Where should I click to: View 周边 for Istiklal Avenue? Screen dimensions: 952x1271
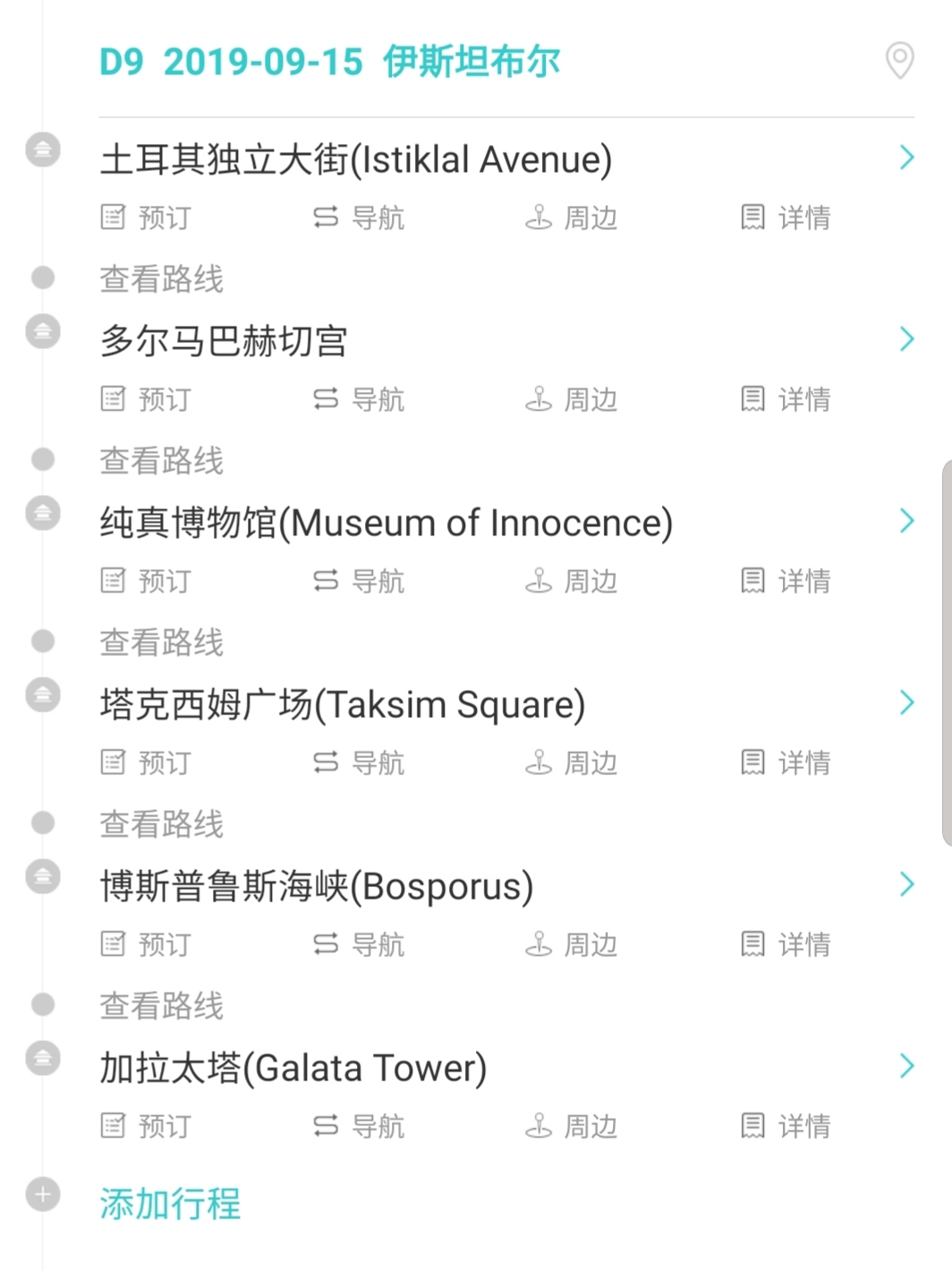click(572, 218)
